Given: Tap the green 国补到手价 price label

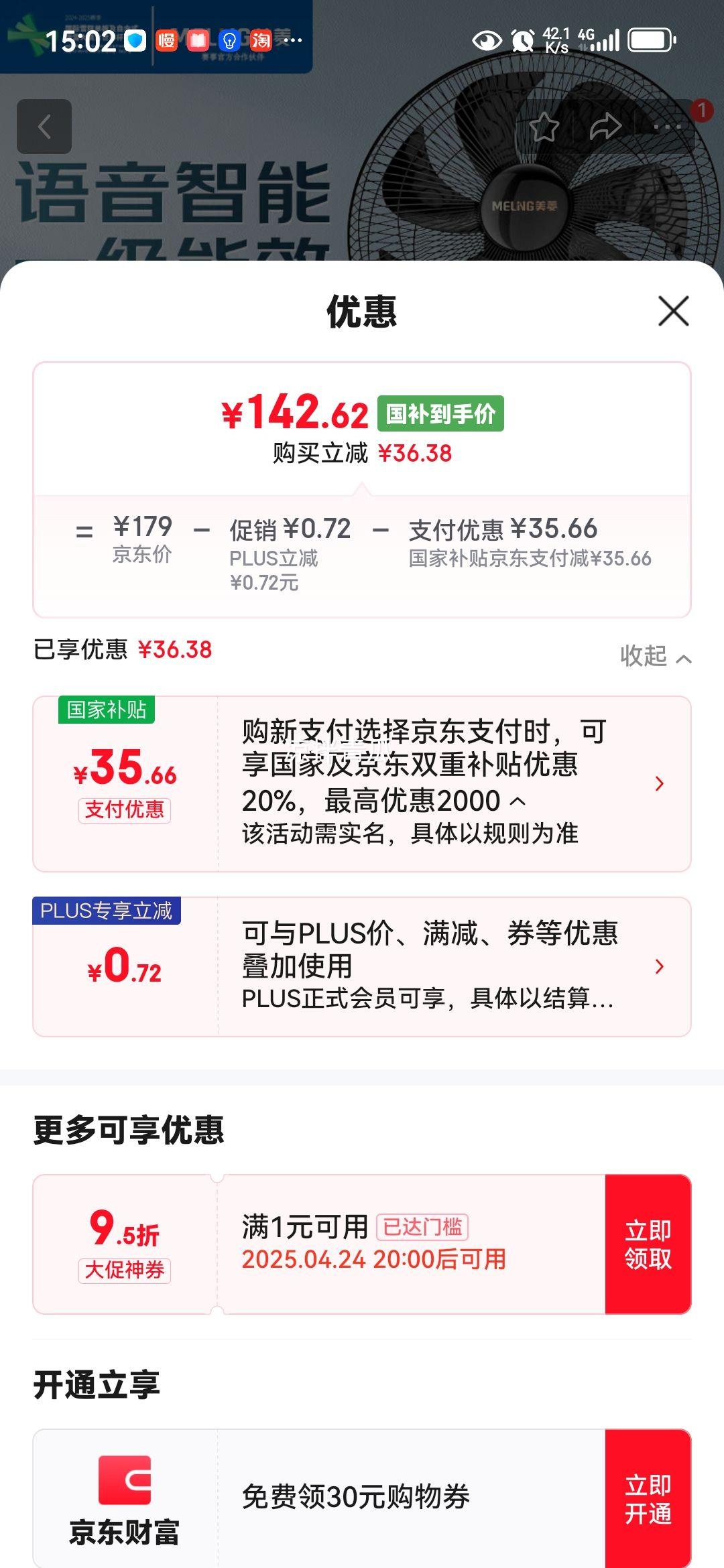Looking at the screenshot, I should click(440, 413).
